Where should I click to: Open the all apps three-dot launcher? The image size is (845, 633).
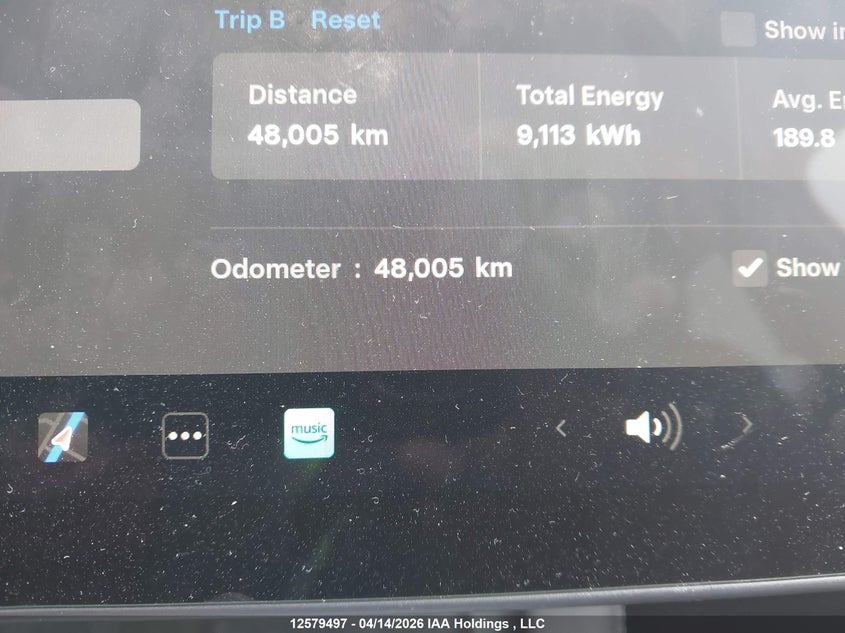pos(185,436)
